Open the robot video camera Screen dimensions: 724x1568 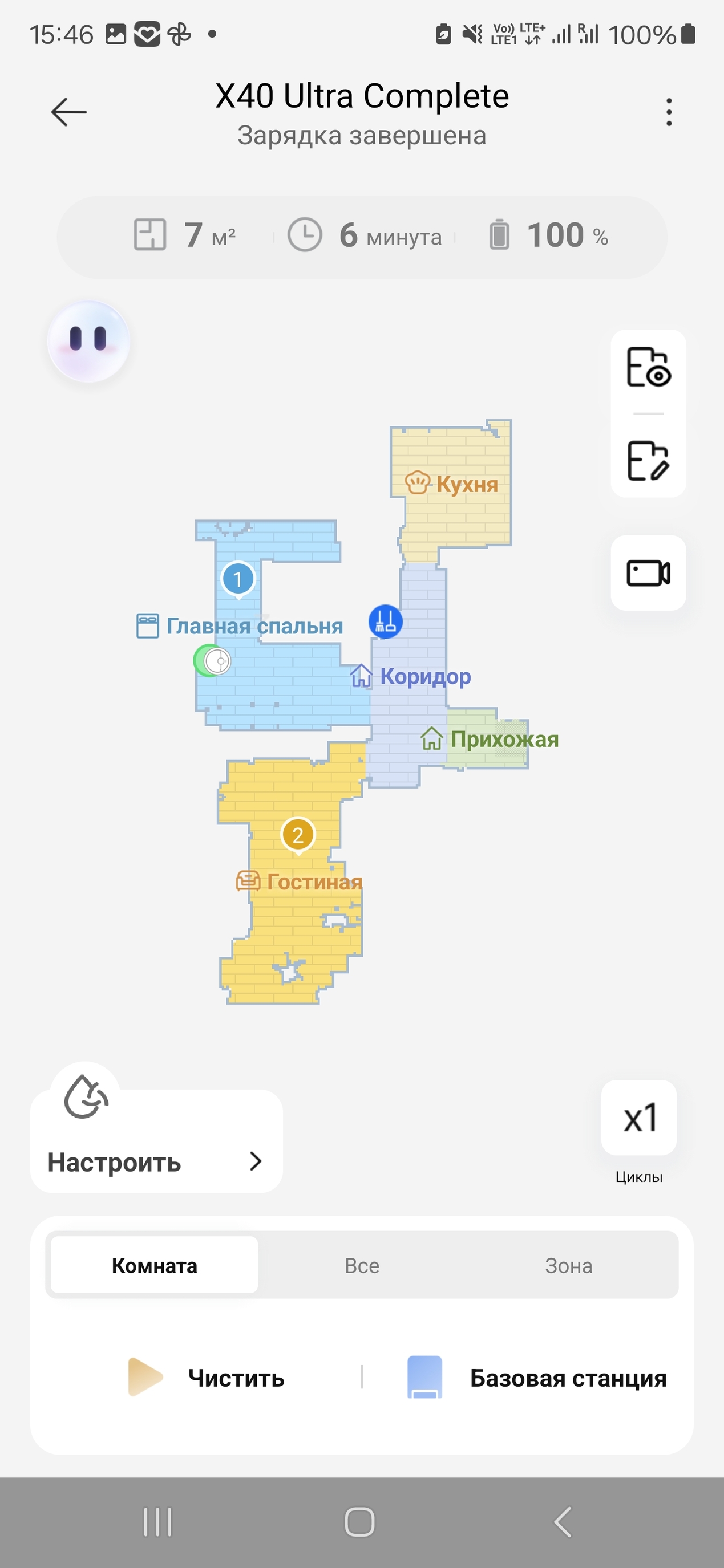648,573
